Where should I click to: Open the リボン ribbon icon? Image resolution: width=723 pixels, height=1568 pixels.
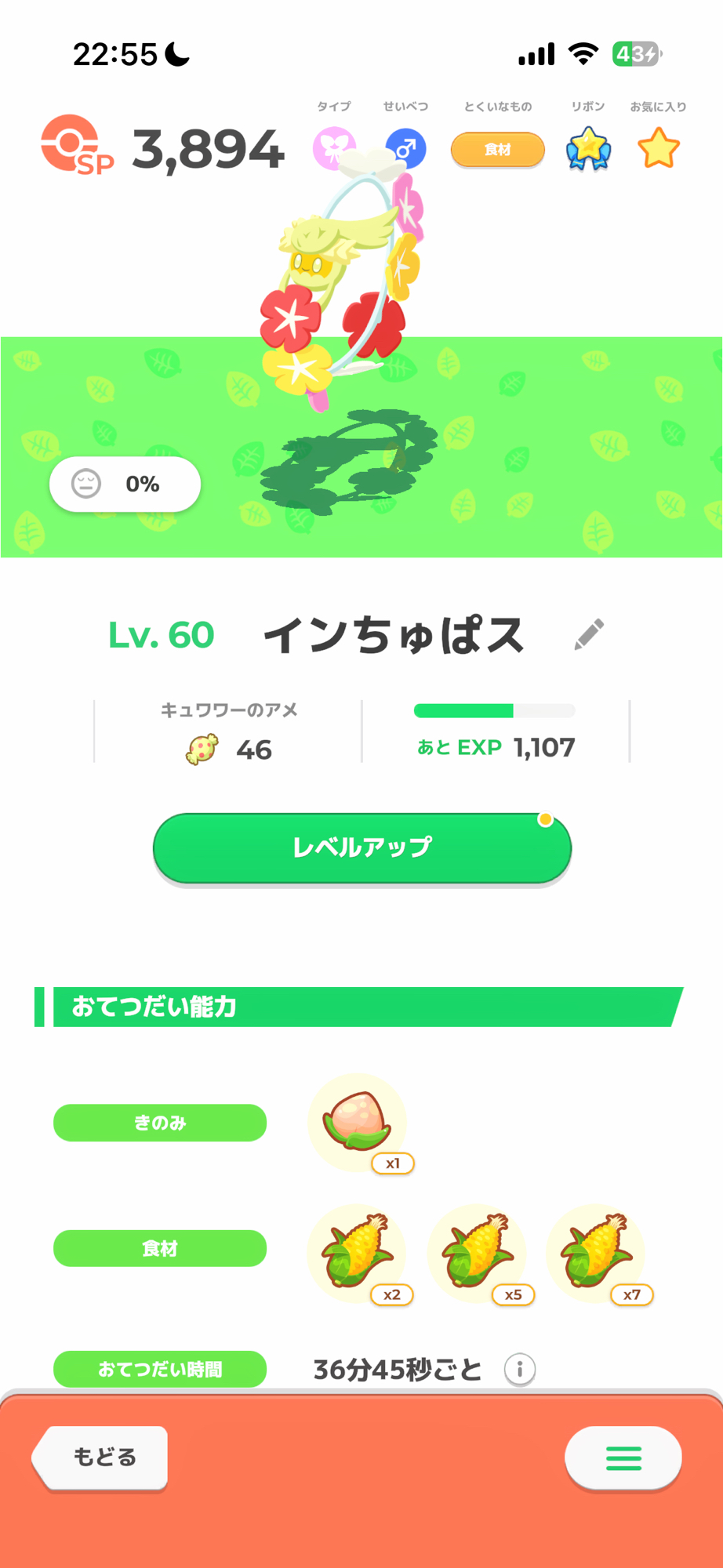(x=588, y=149)
